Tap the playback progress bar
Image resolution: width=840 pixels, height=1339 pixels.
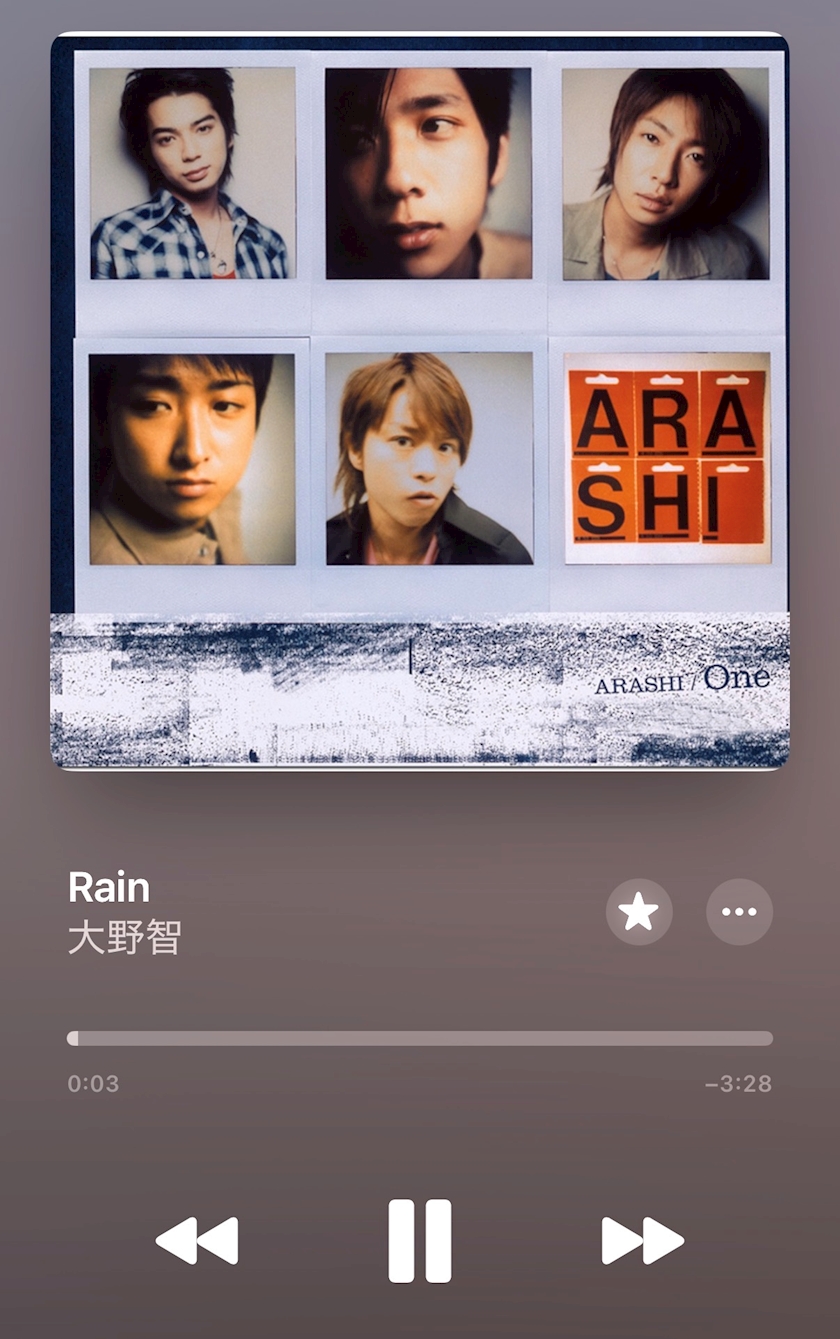click(x=420, y=1038)
